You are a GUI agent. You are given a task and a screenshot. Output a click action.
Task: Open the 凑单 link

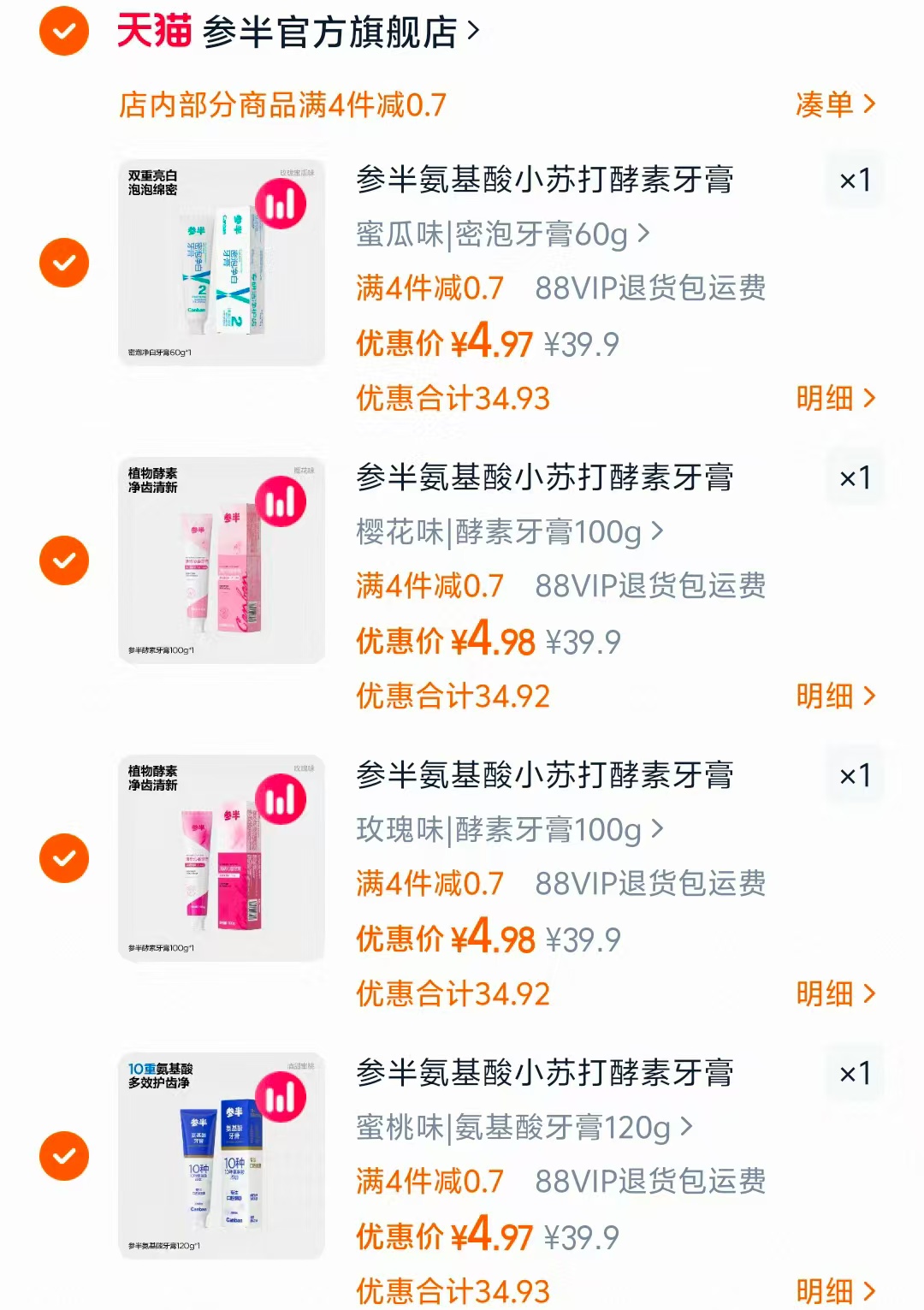click(x=824, y=101)
